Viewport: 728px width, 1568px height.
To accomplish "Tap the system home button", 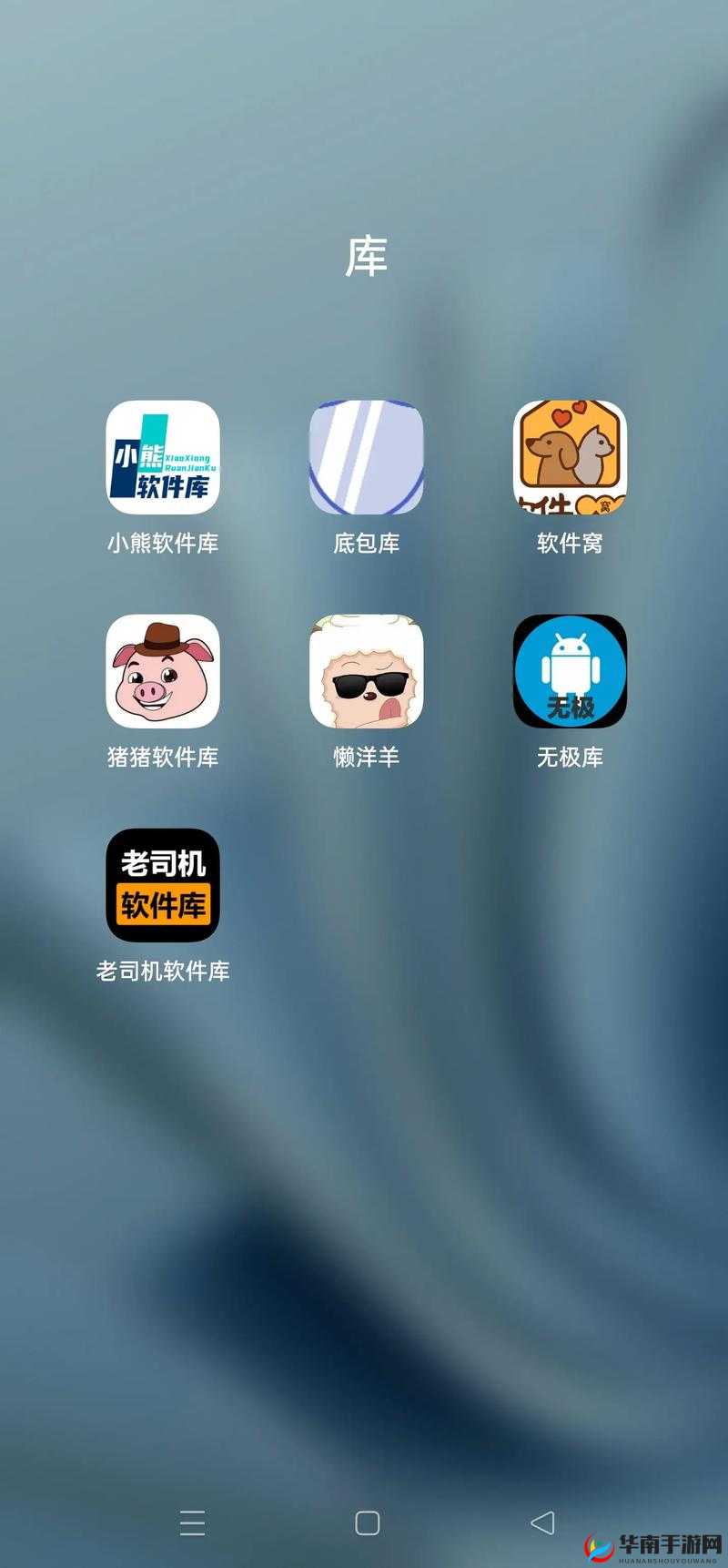I will coord(367,1522).
